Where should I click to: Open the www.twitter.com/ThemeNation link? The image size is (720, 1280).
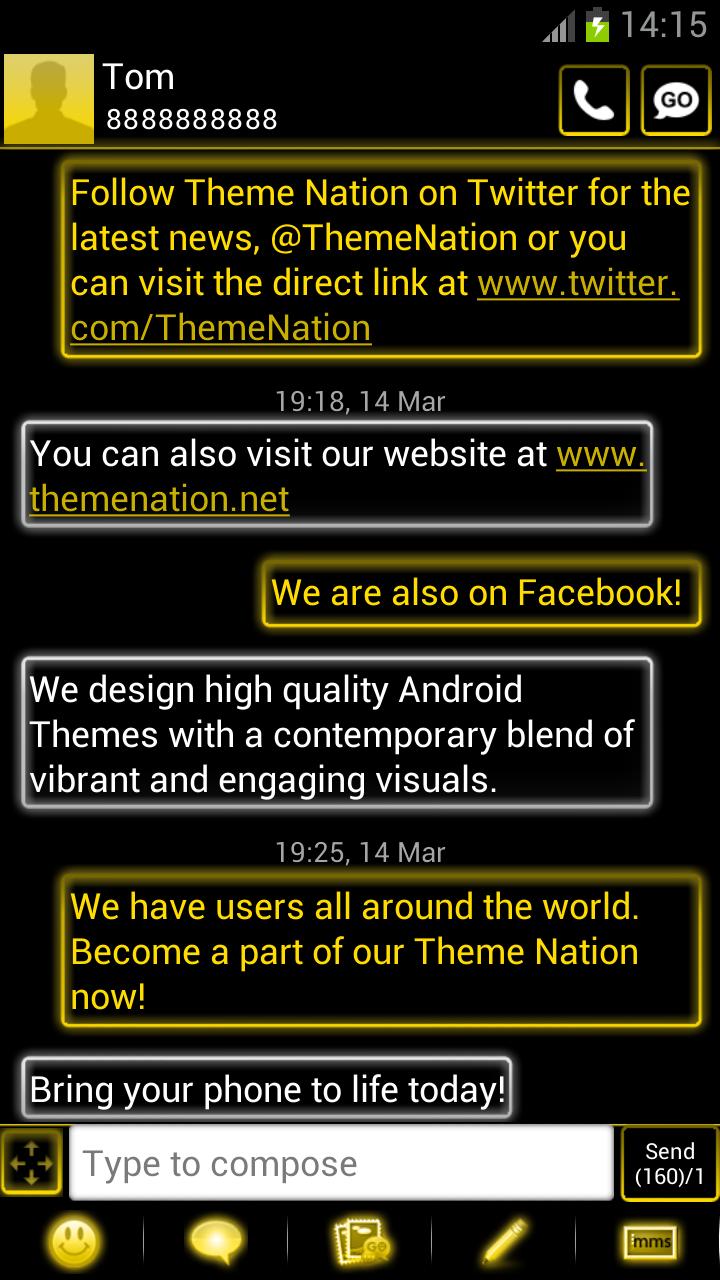click(578, 284)
